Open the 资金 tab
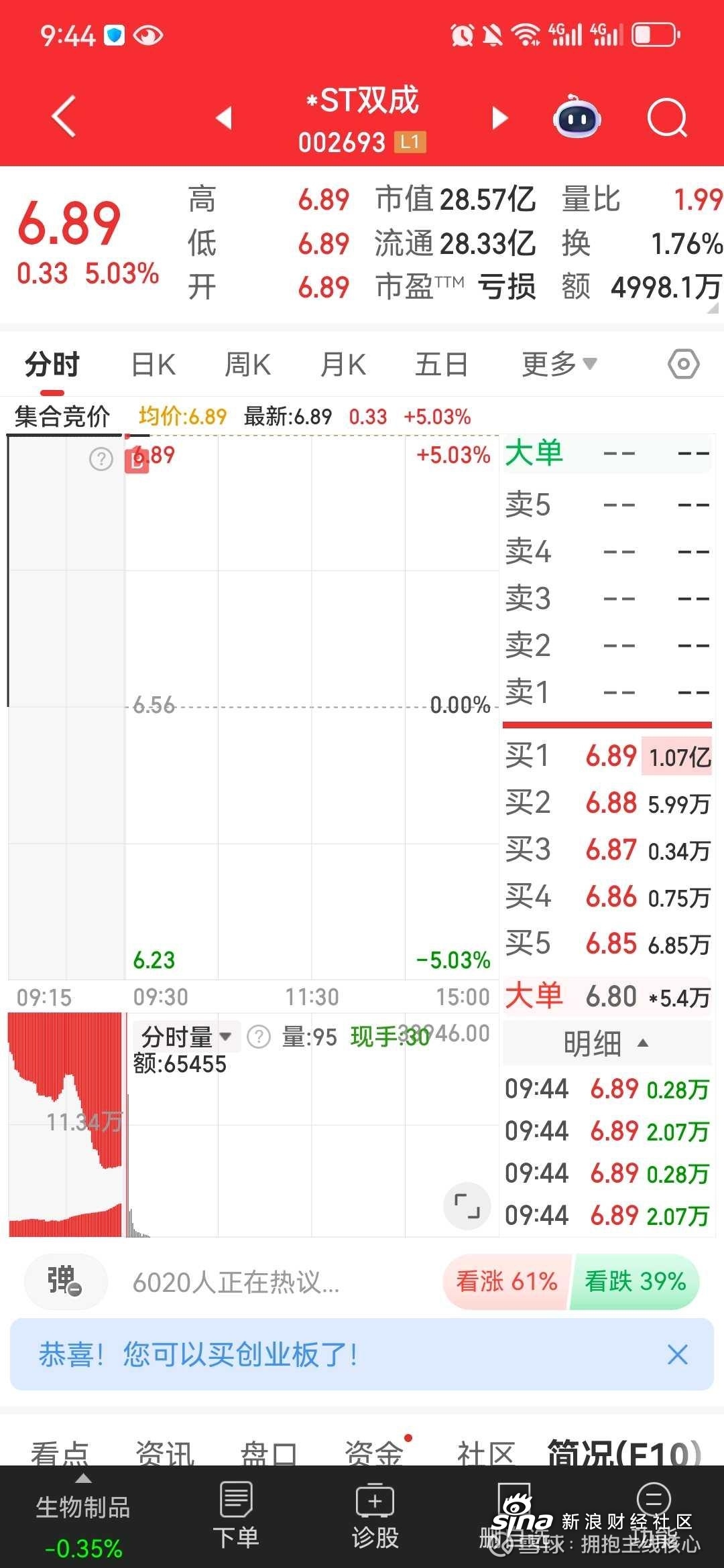Viewport: 724px width, 1568px height. [x=374, y=1451]
